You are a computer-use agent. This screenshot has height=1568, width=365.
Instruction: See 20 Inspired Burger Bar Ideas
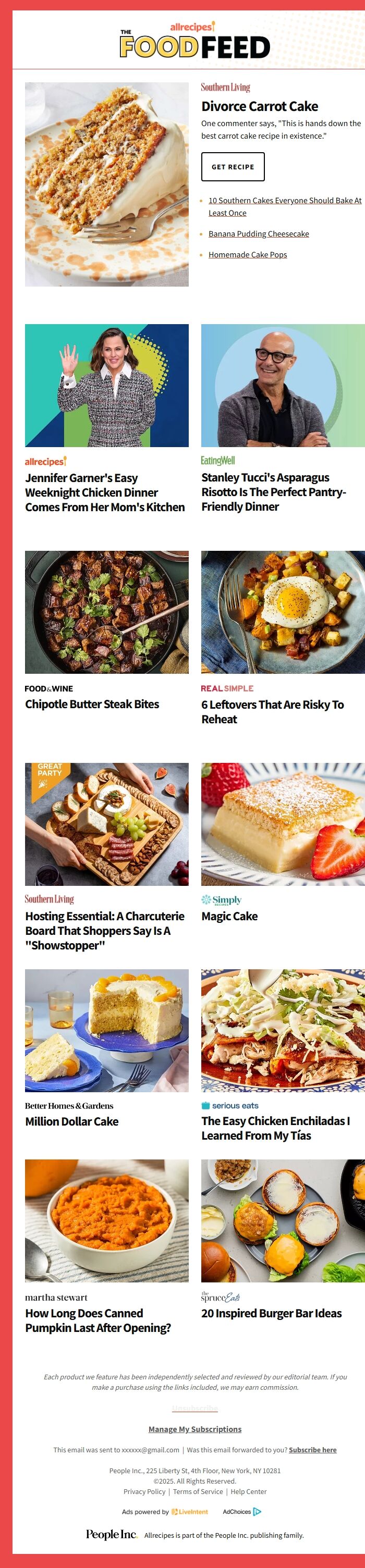click(271, 1313)
